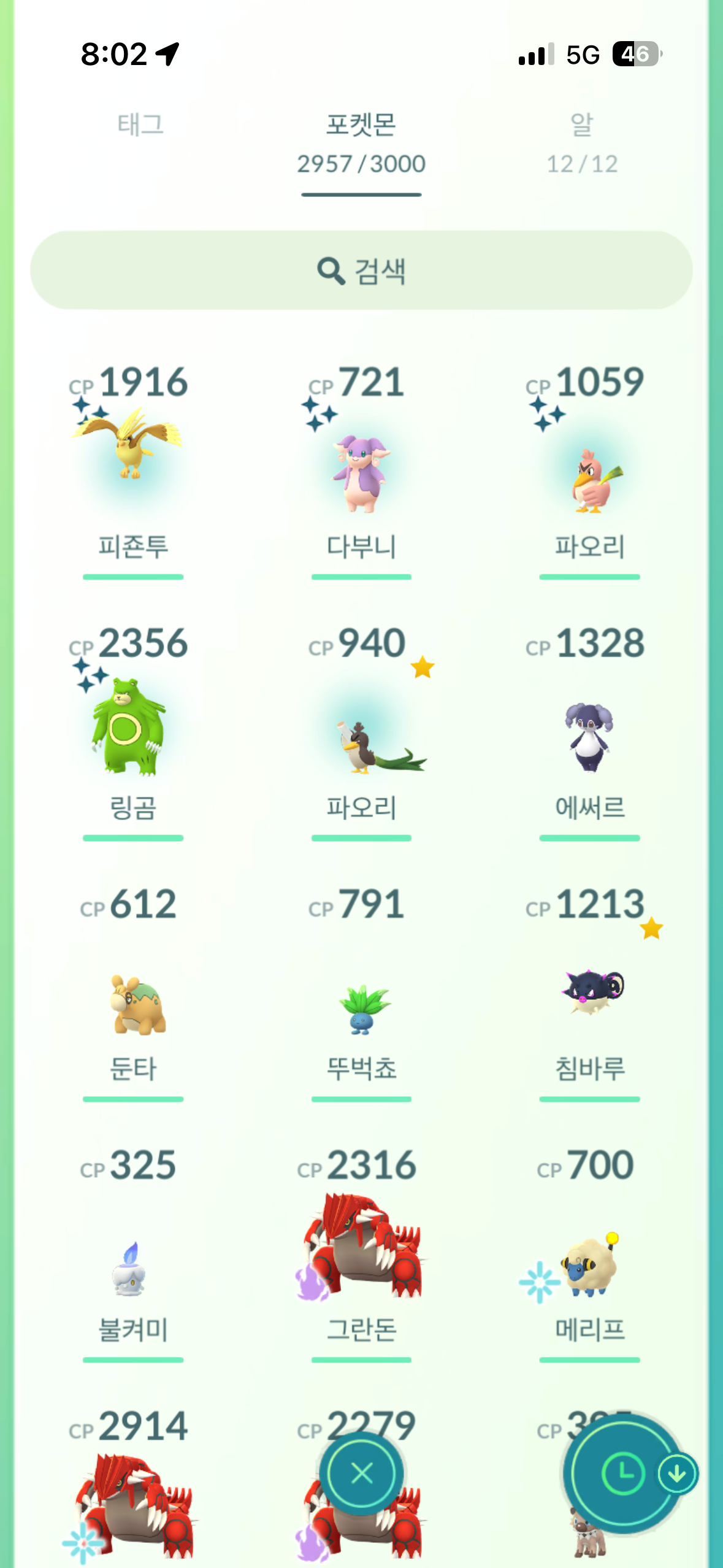Switch to the 알 eggs tab
The height and width of the screenshot is (1568, 723).
pos(581,142)
